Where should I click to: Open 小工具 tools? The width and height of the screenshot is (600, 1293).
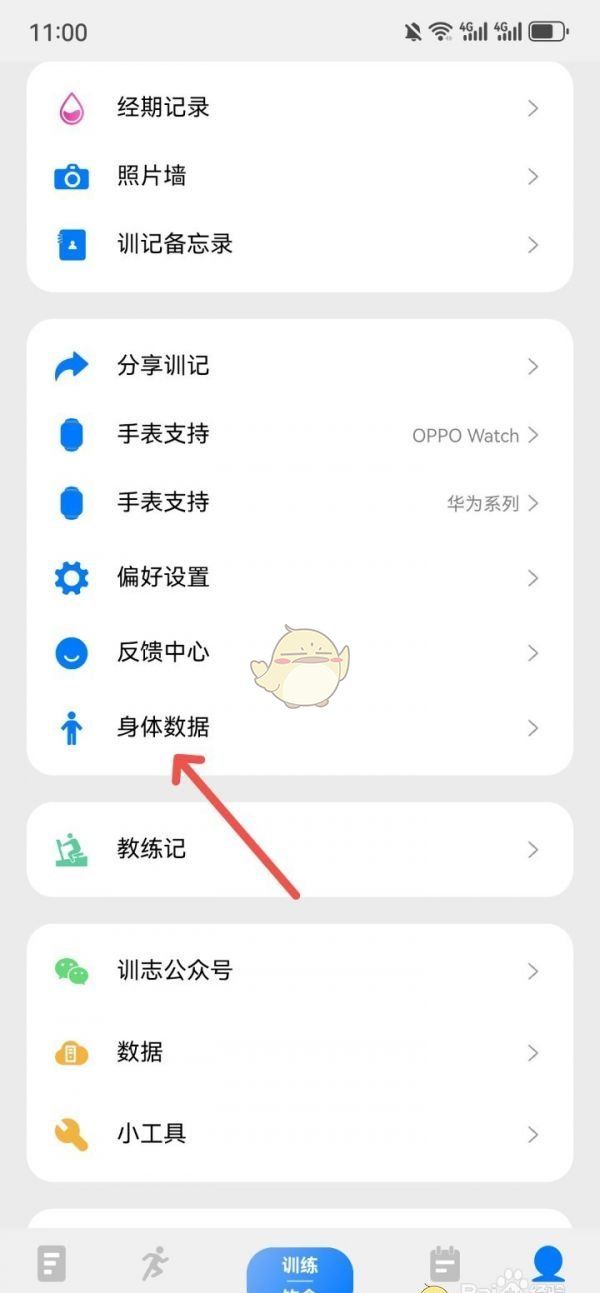click(300, 1134)
